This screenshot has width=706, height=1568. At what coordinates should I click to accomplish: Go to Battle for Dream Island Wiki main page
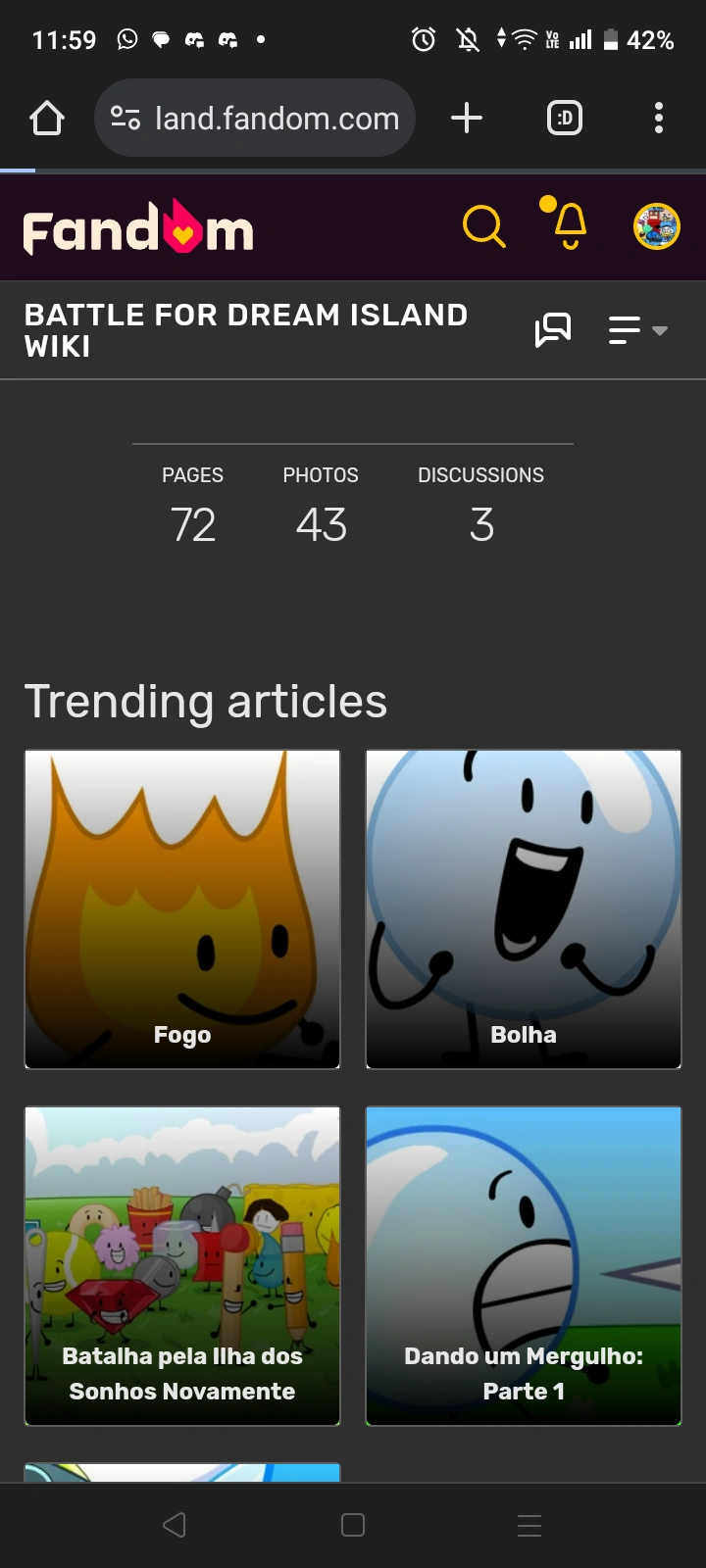(245, 330)
